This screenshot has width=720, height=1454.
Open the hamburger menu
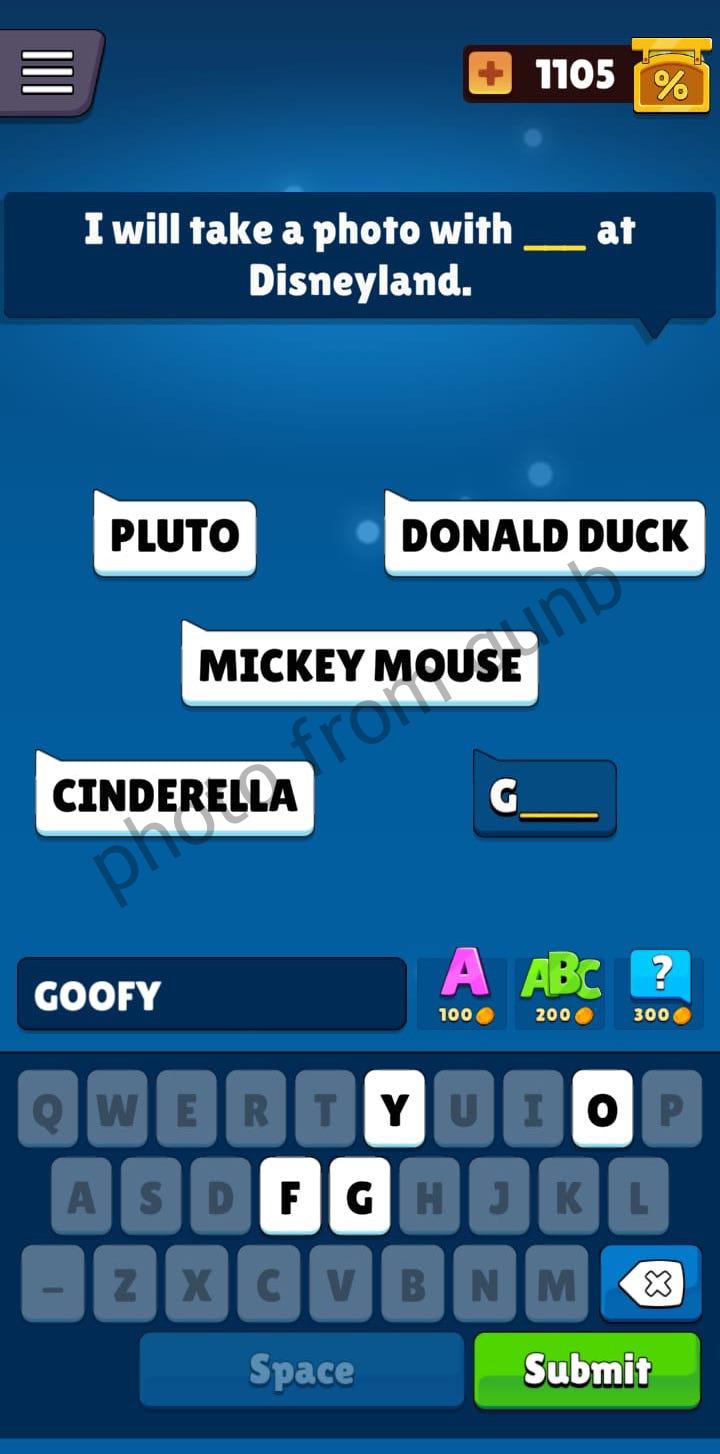[48, 72]
